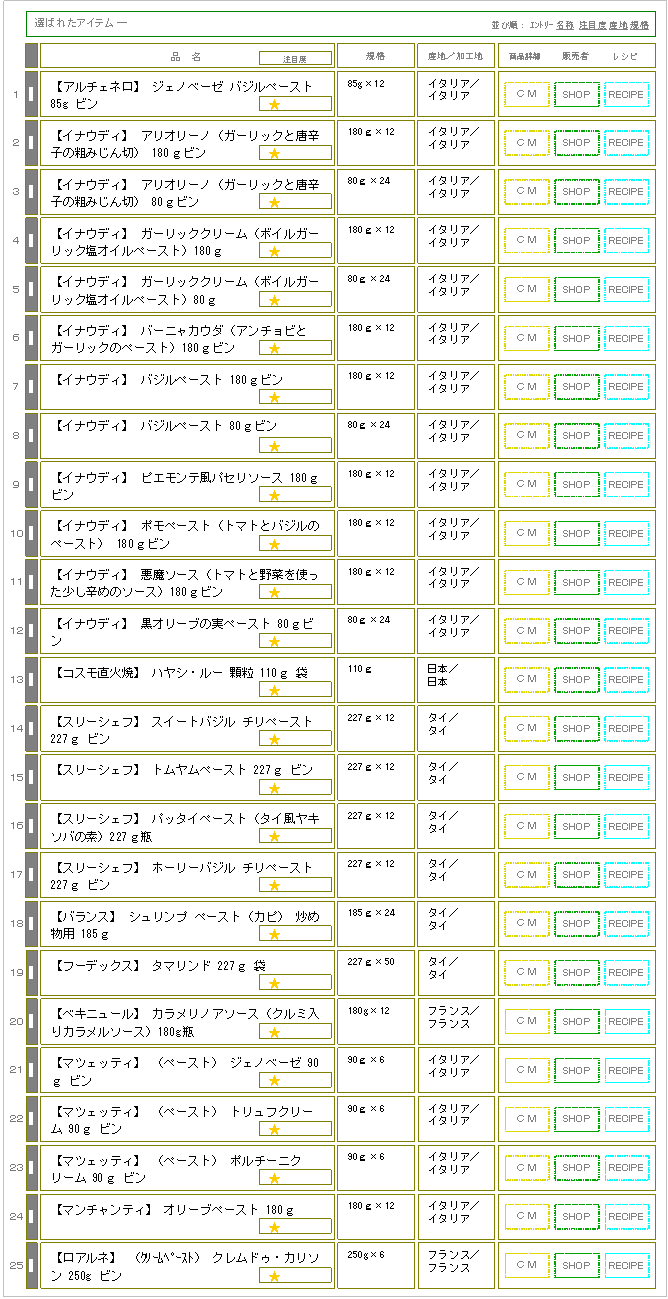Open CM for アルチェネロ ジェノベーゼ バジルペースト

click(x=527, y=94)
